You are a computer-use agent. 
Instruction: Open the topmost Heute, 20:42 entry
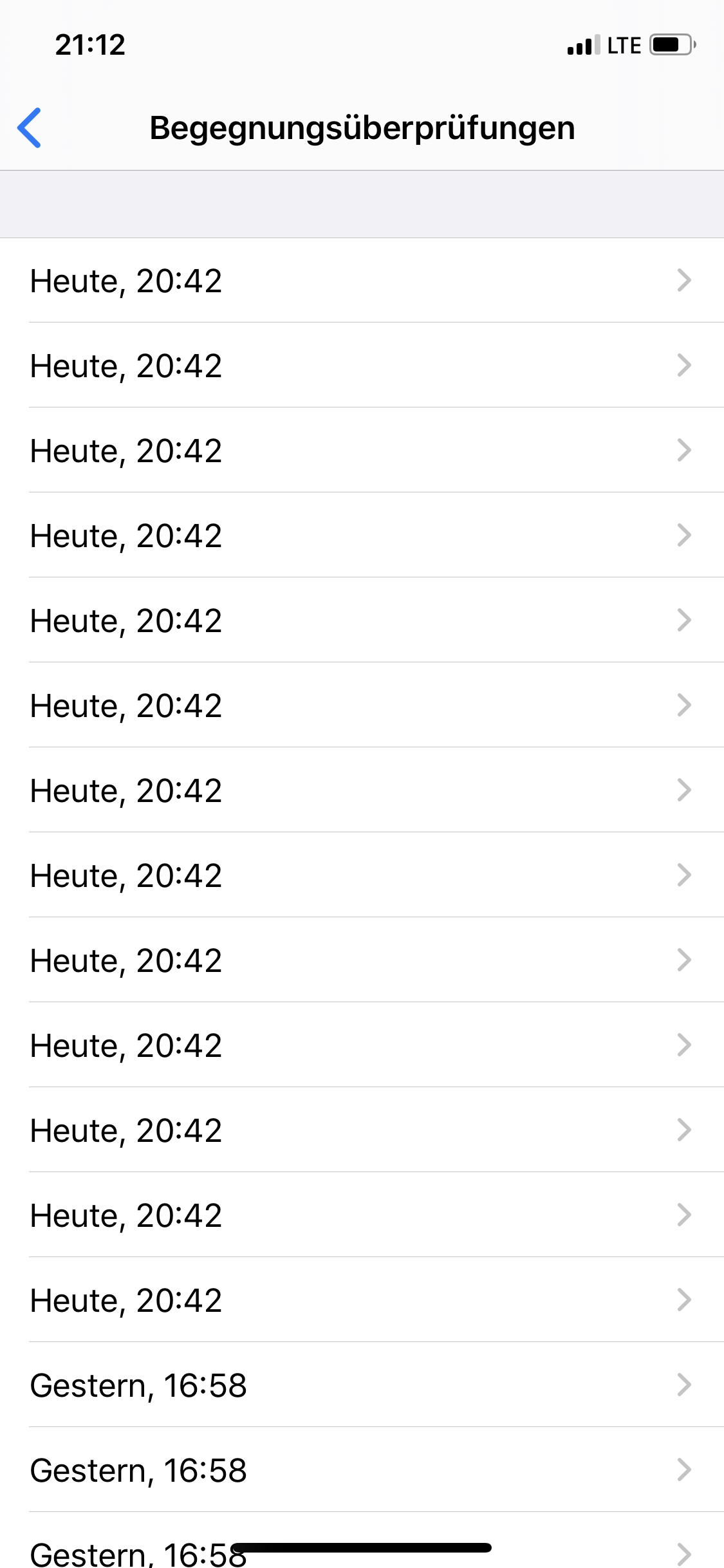360,281
